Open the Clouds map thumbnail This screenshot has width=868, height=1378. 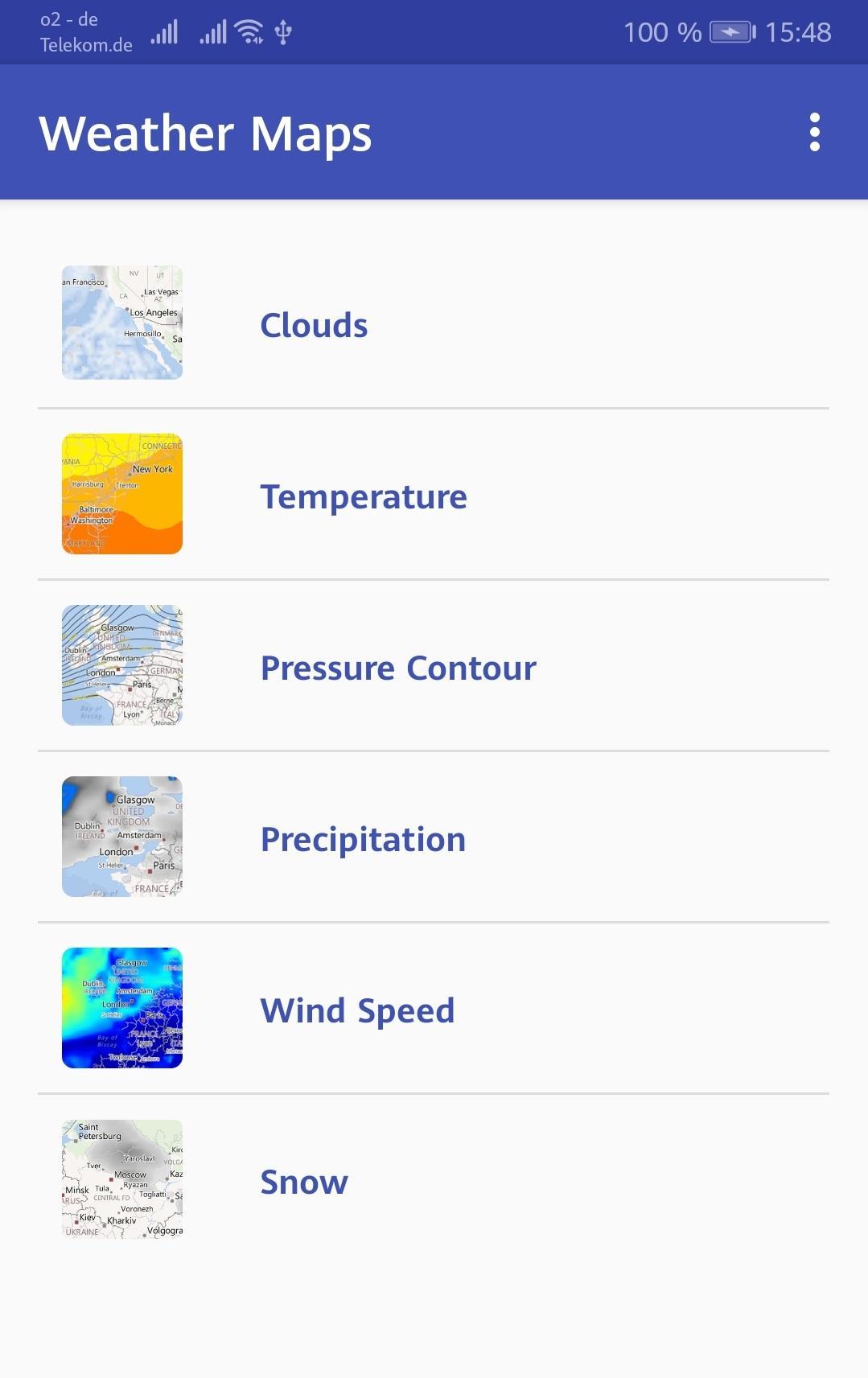click(121, 321)
